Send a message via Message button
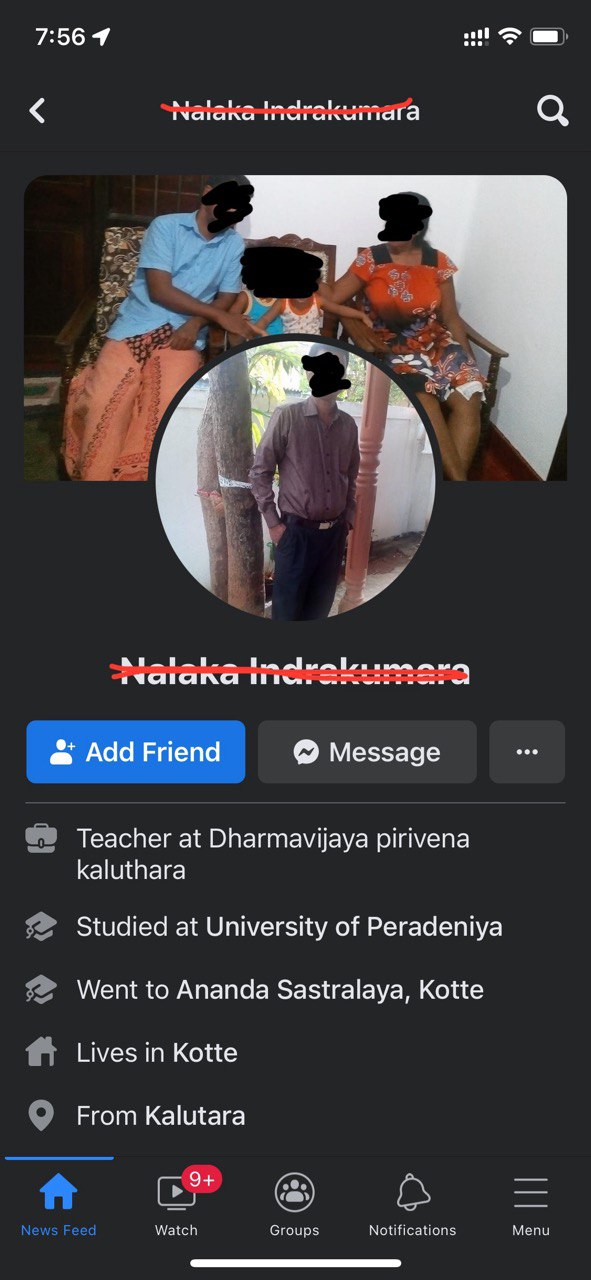 (x=367, y=752)
